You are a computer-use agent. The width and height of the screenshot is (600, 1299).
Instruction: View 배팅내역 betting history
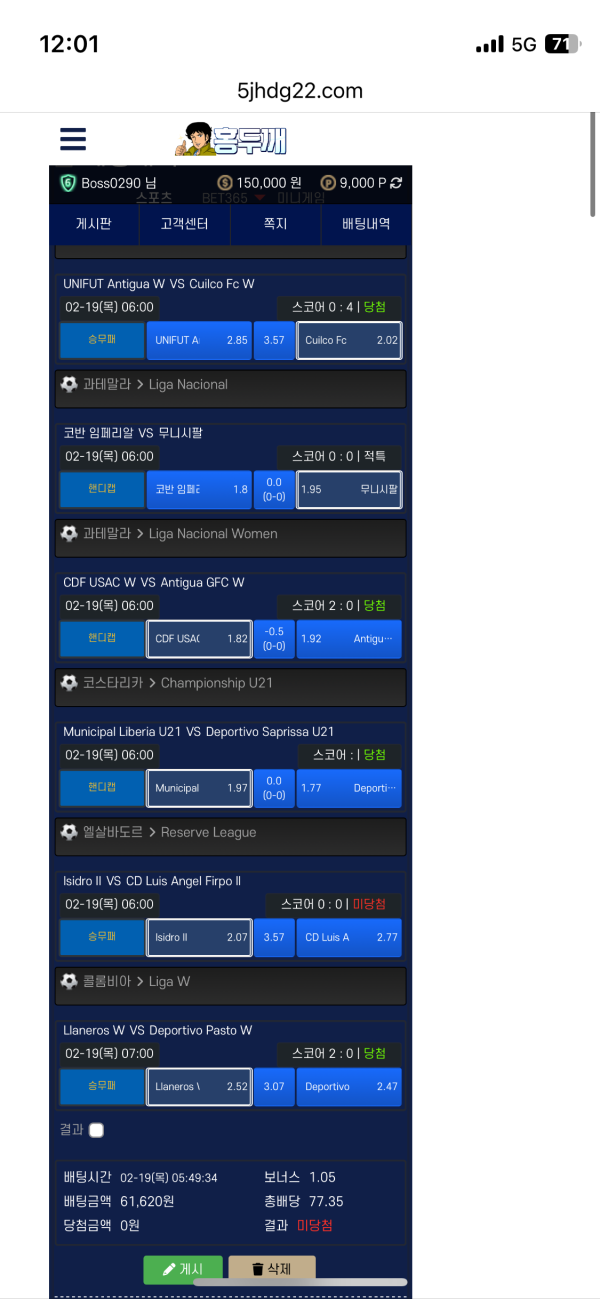pos(366,224)
